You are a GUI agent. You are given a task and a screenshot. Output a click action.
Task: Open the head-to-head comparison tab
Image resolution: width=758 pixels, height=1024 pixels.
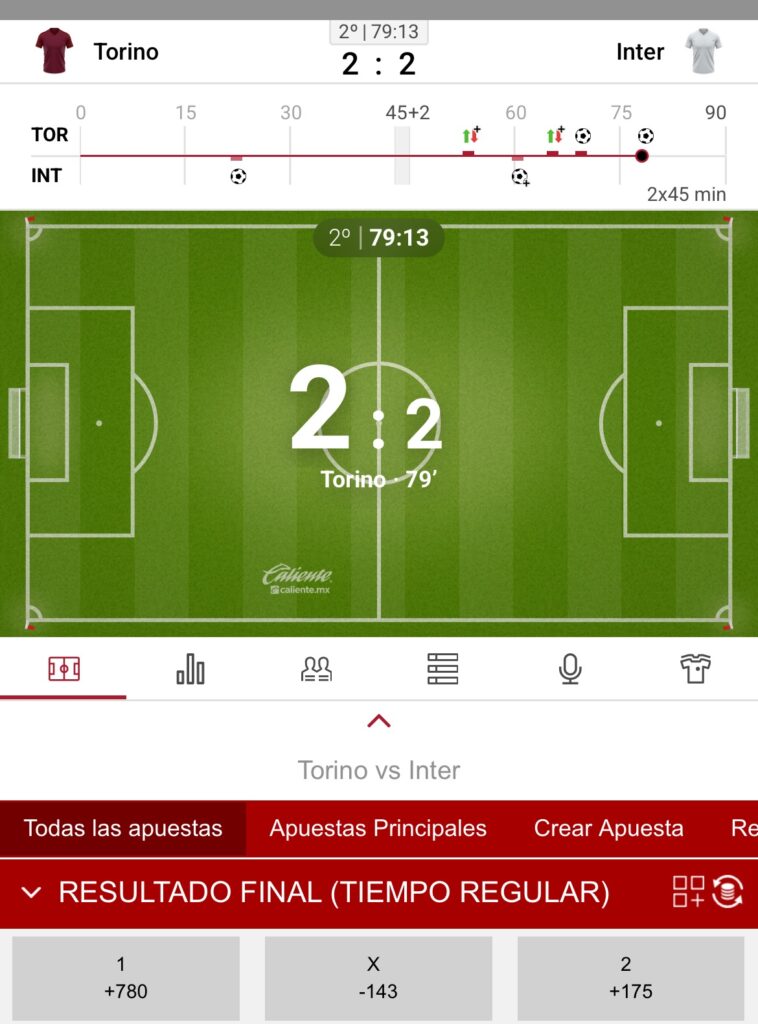316,669
